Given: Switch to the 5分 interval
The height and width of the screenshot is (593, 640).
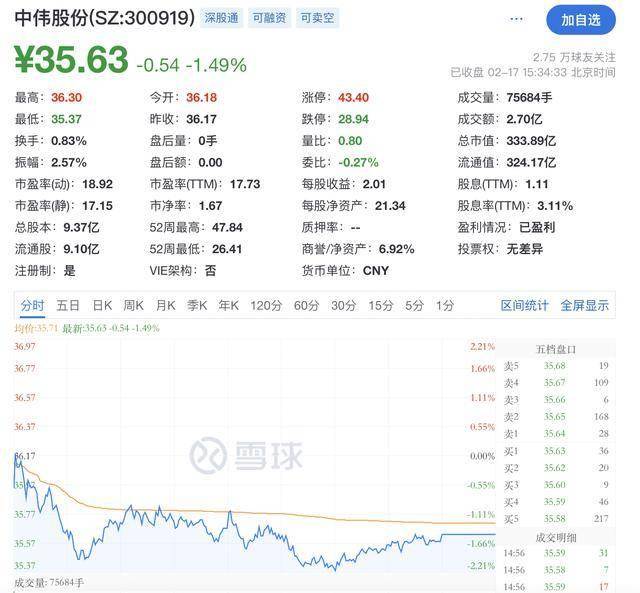Looking at the screenshot, I should [x=414, y=305].
